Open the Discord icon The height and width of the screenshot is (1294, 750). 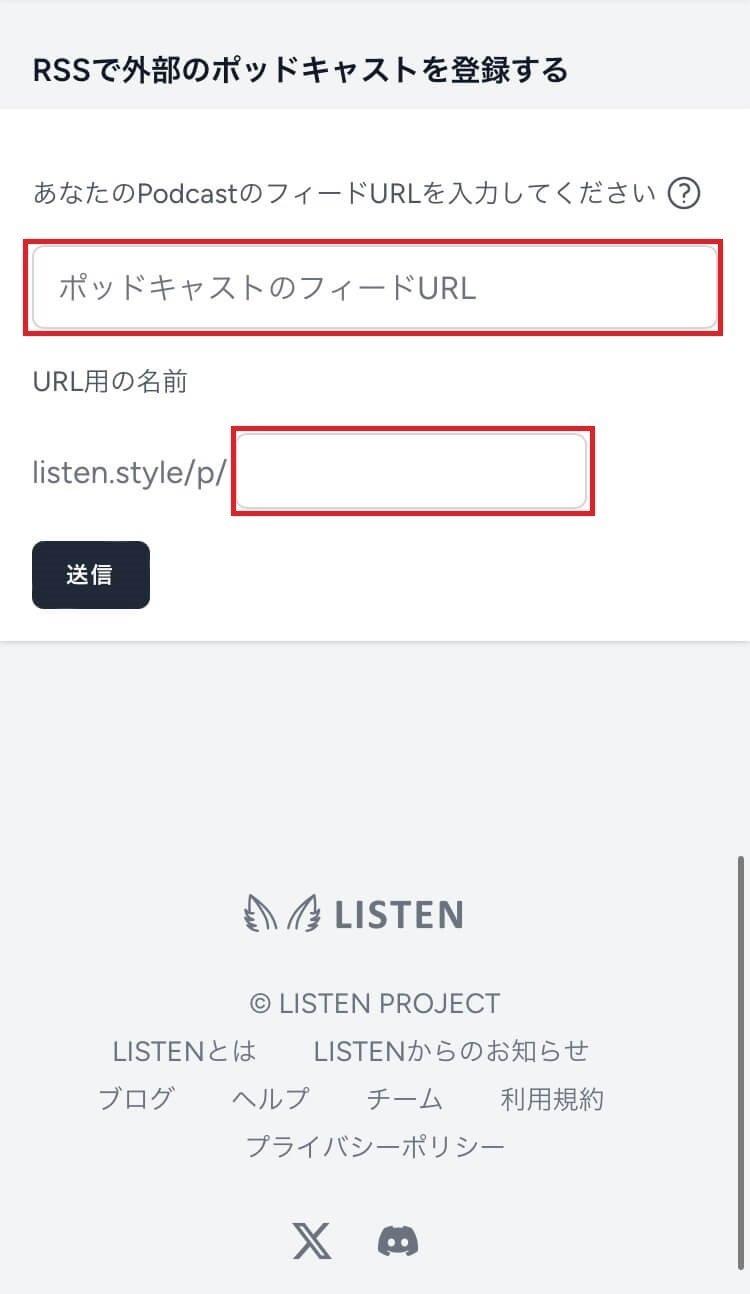398,1241
